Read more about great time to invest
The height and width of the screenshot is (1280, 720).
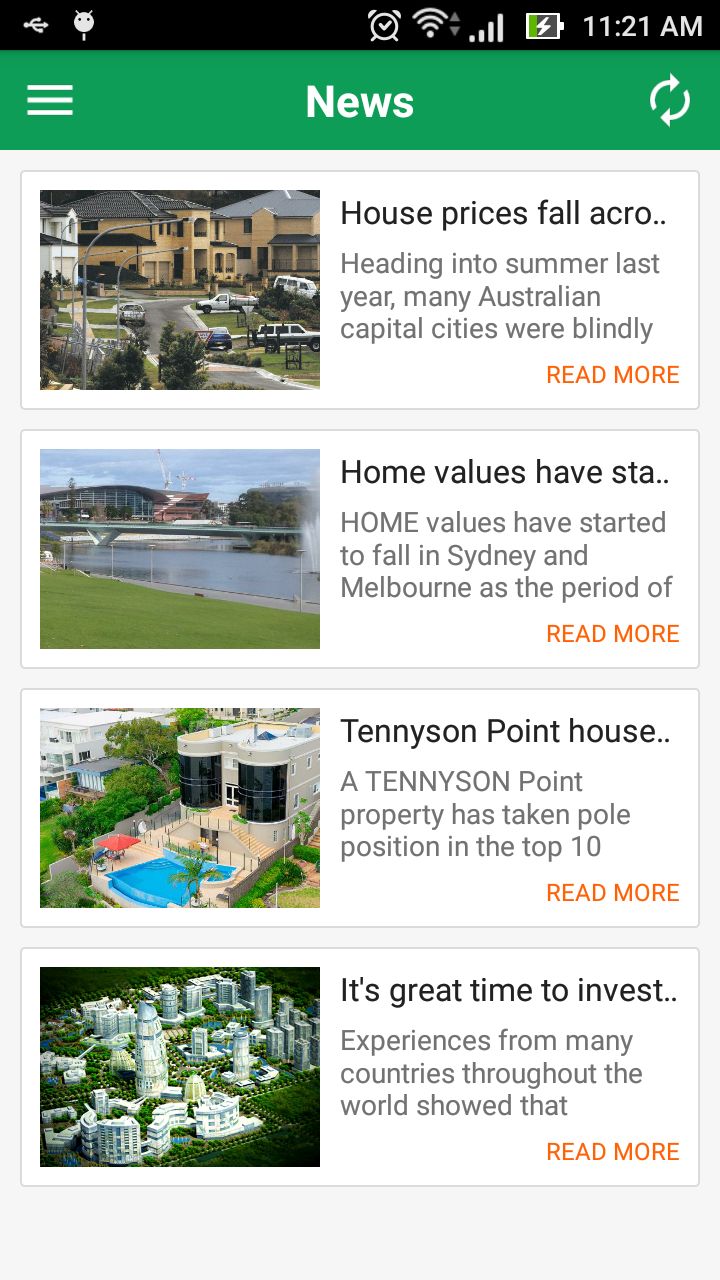(612, 1152)
